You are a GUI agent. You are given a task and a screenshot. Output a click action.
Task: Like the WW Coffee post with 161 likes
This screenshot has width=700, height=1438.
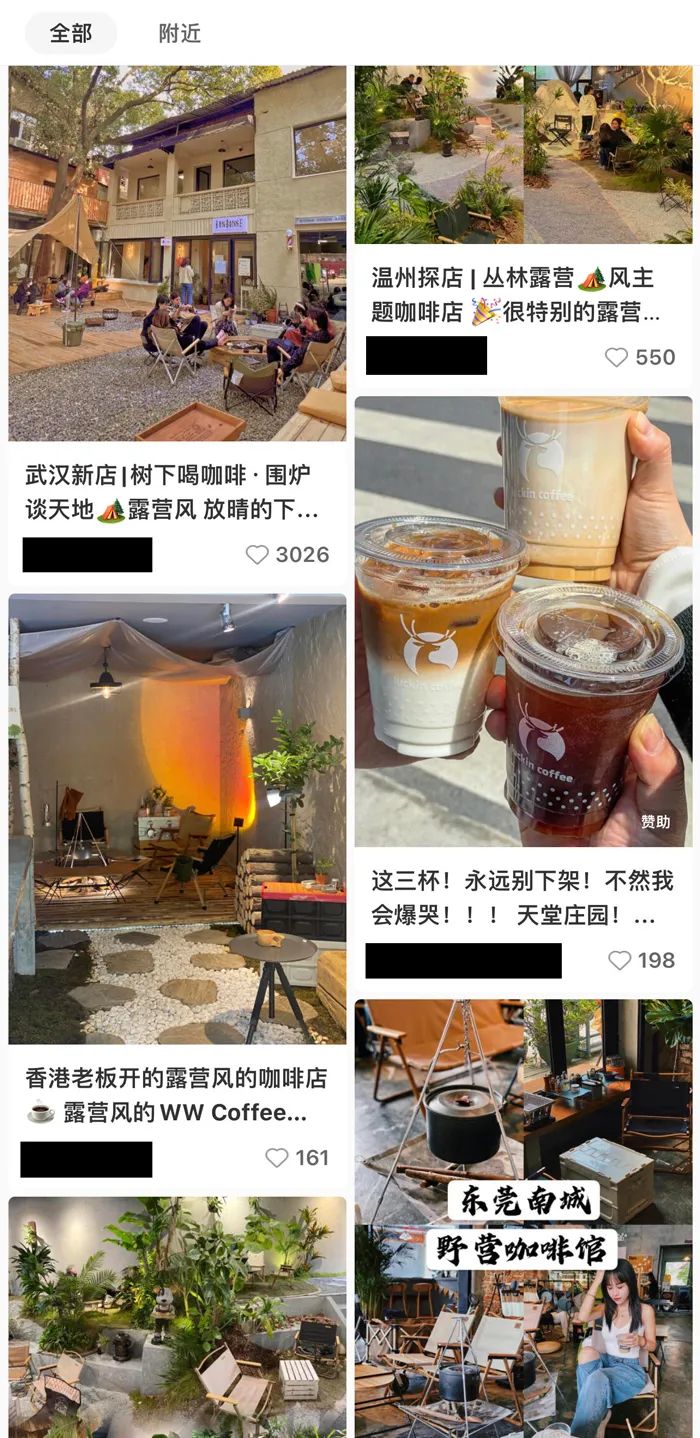[277, 1157]
